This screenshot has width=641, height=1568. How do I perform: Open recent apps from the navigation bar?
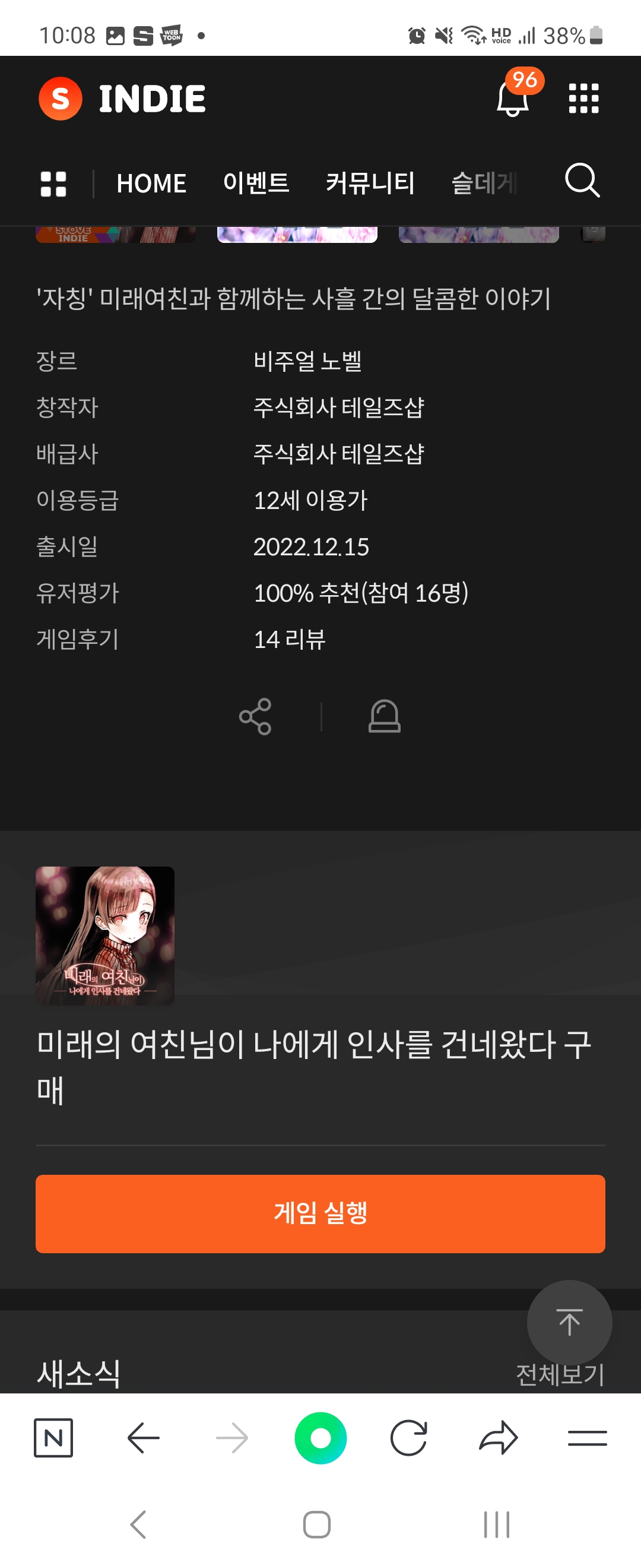(496, 1525)
